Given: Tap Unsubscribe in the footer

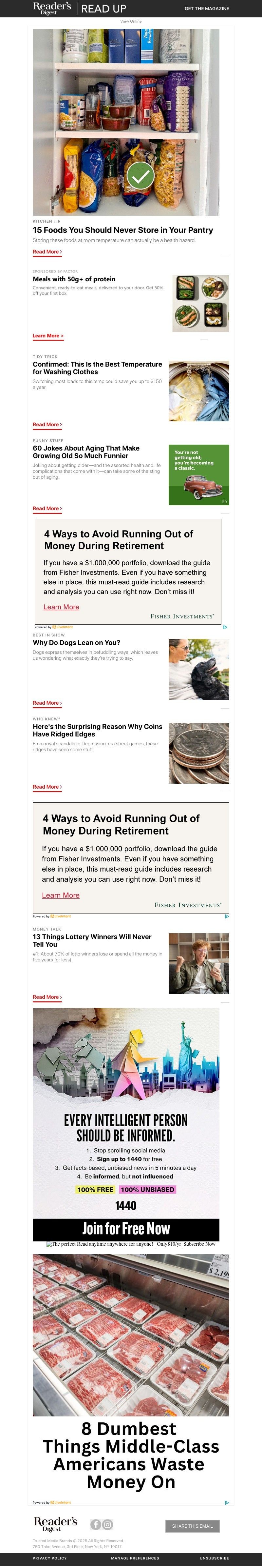Looking at the screenshot, I should click(x=214, y=1558).
